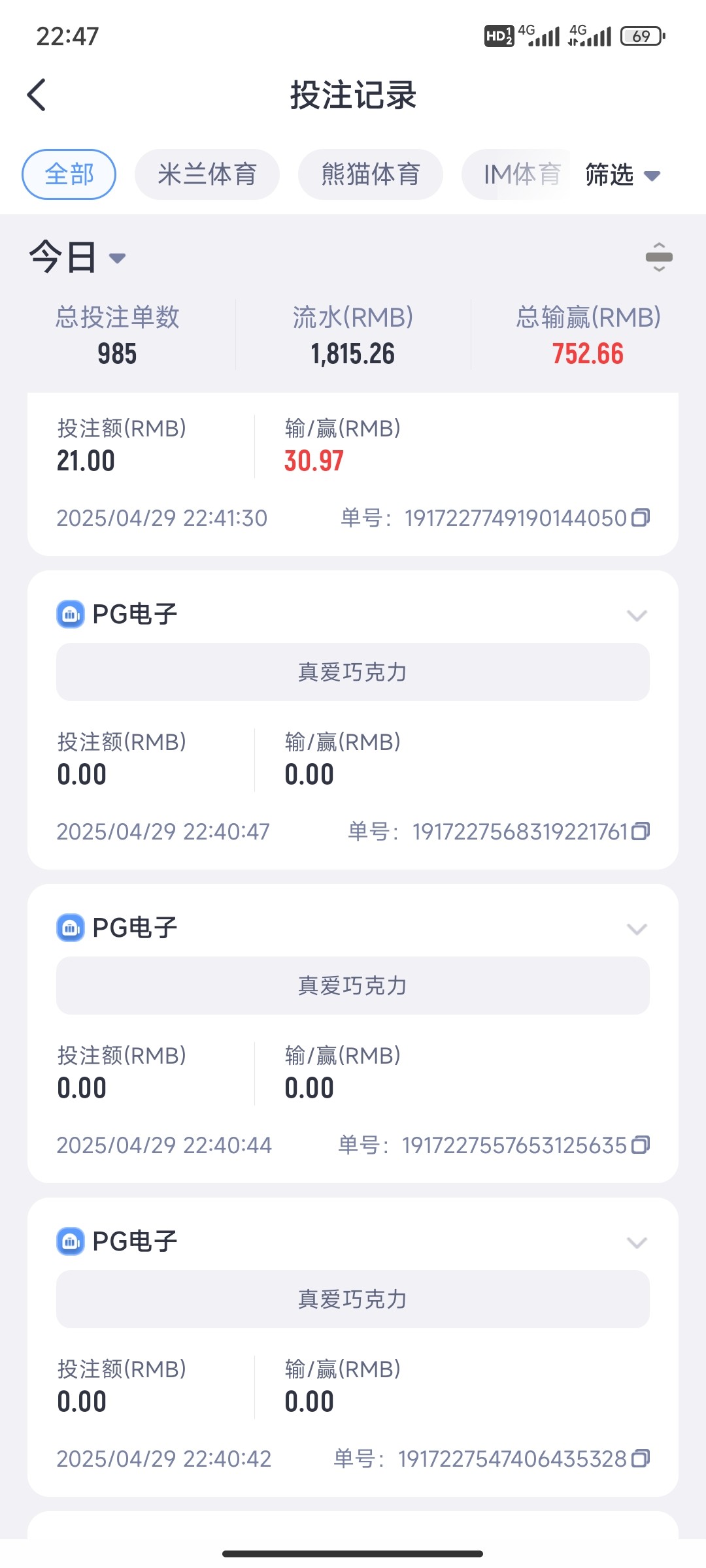Tap the red 30.97 win amount

pos(315,460)
